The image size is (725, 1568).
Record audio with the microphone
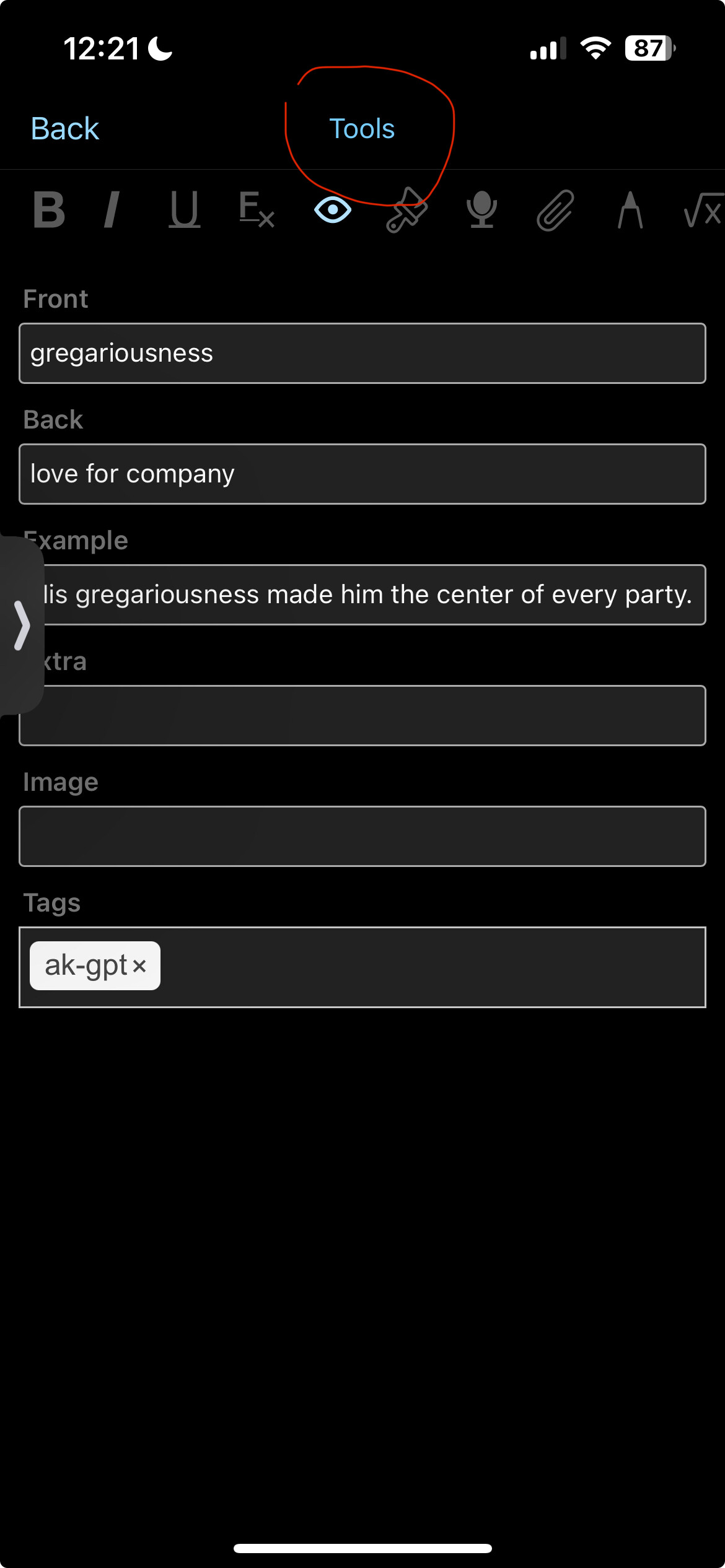tap(481, 210)
